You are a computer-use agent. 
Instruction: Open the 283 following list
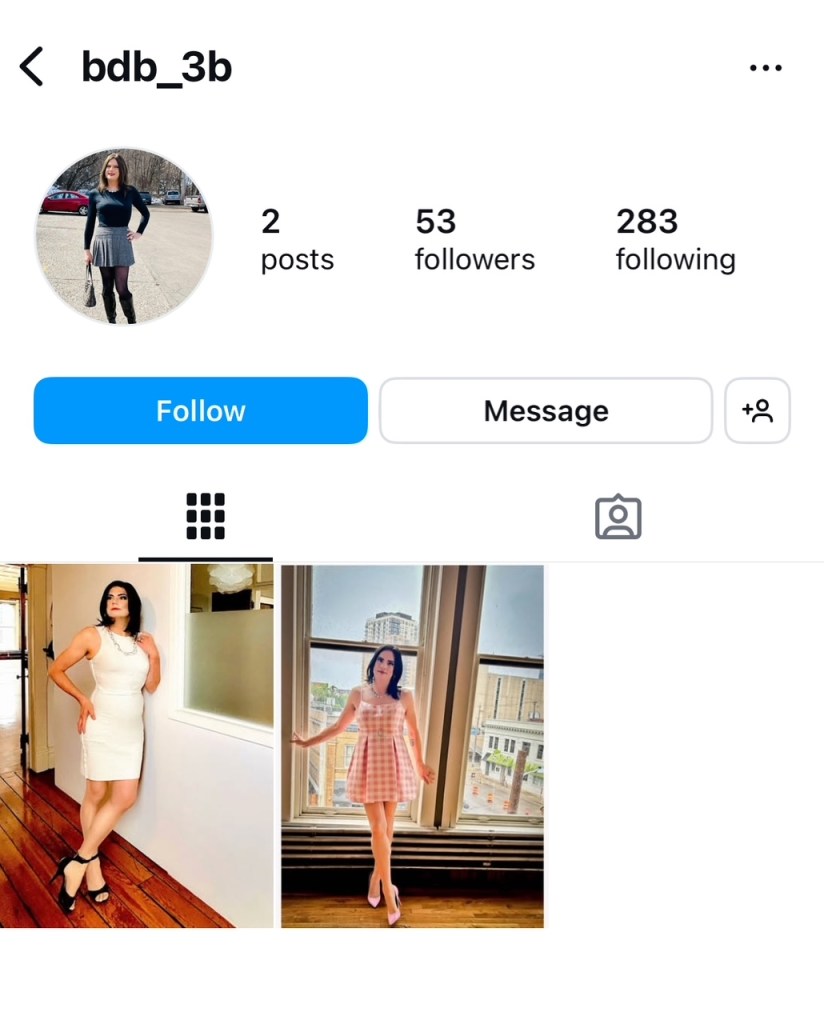click(675, 240)
